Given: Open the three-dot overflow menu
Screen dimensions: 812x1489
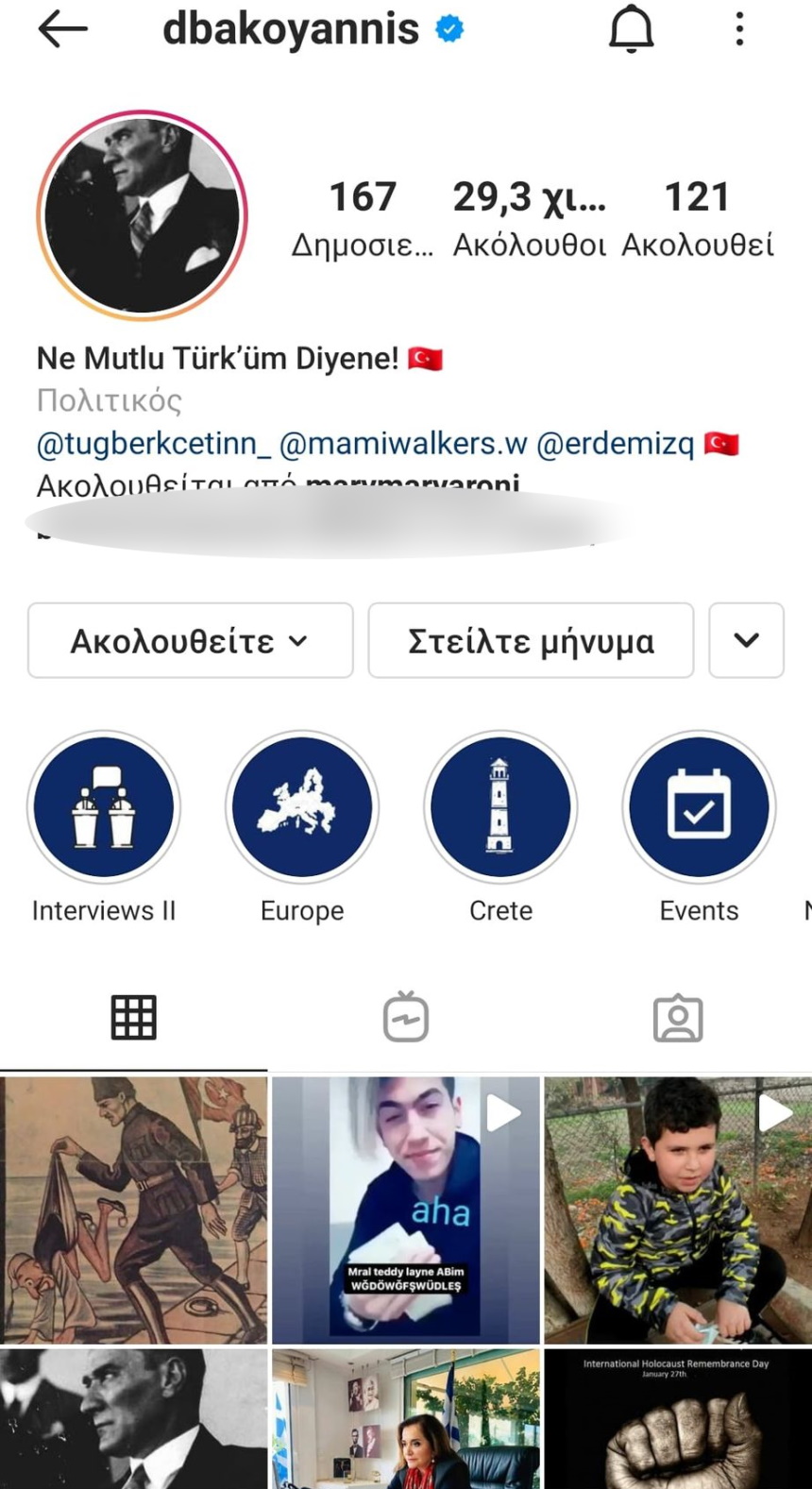Looking at the screenshot, I should pyautogui.click(x=739, y=30).
